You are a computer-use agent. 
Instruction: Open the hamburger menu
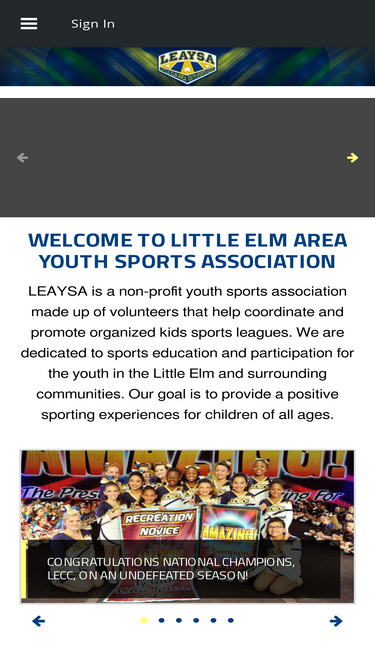(x=29, y=24)
